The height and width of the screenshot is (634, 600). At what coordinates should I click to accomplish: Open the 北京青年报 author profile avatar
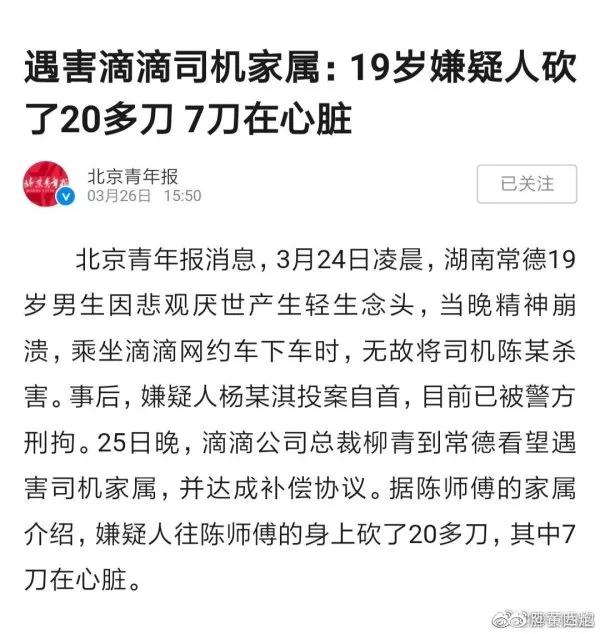coord(48,184)
